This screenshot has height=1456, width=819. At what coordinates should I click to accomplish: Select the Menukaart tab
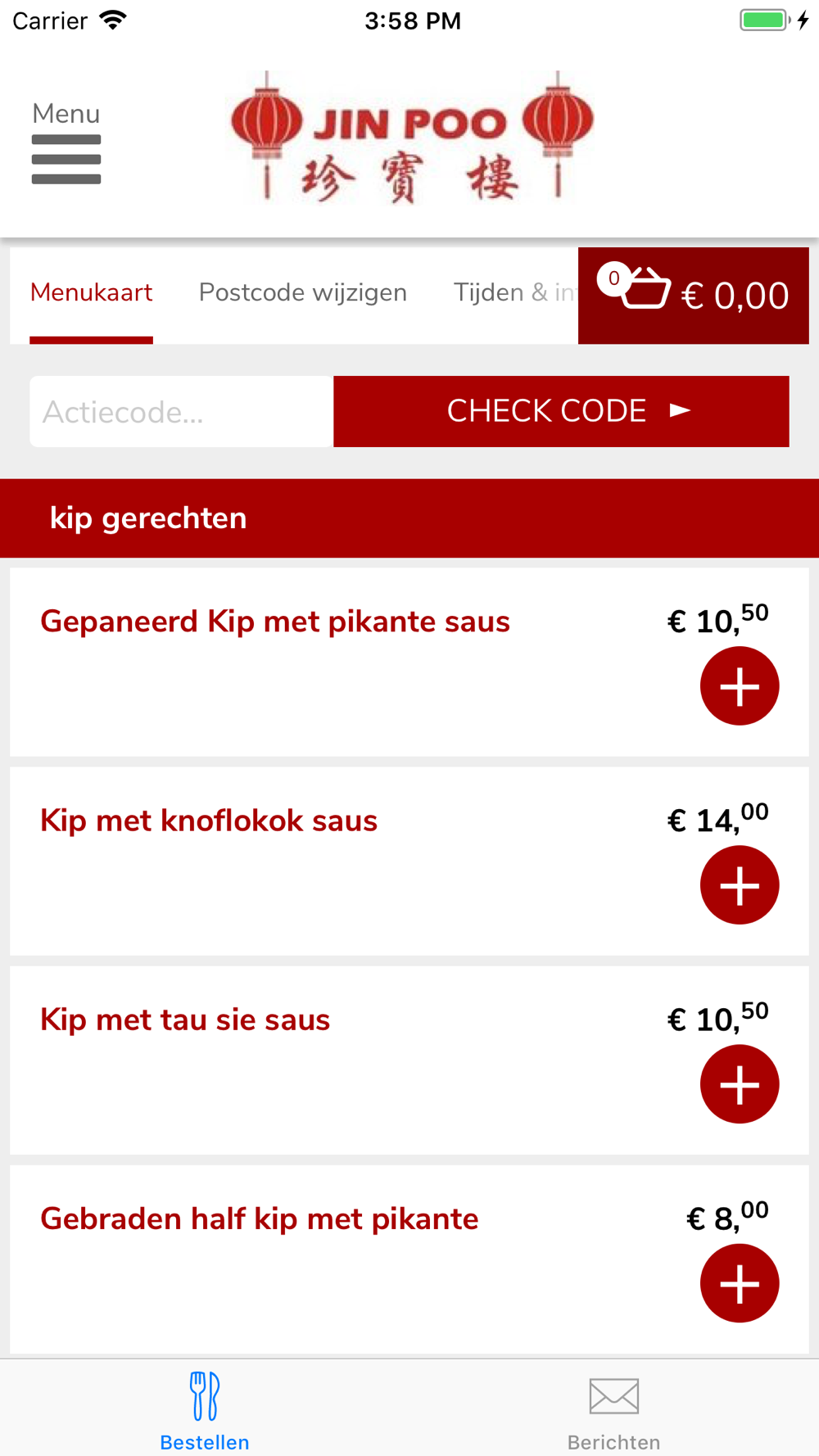pos(91,293)
